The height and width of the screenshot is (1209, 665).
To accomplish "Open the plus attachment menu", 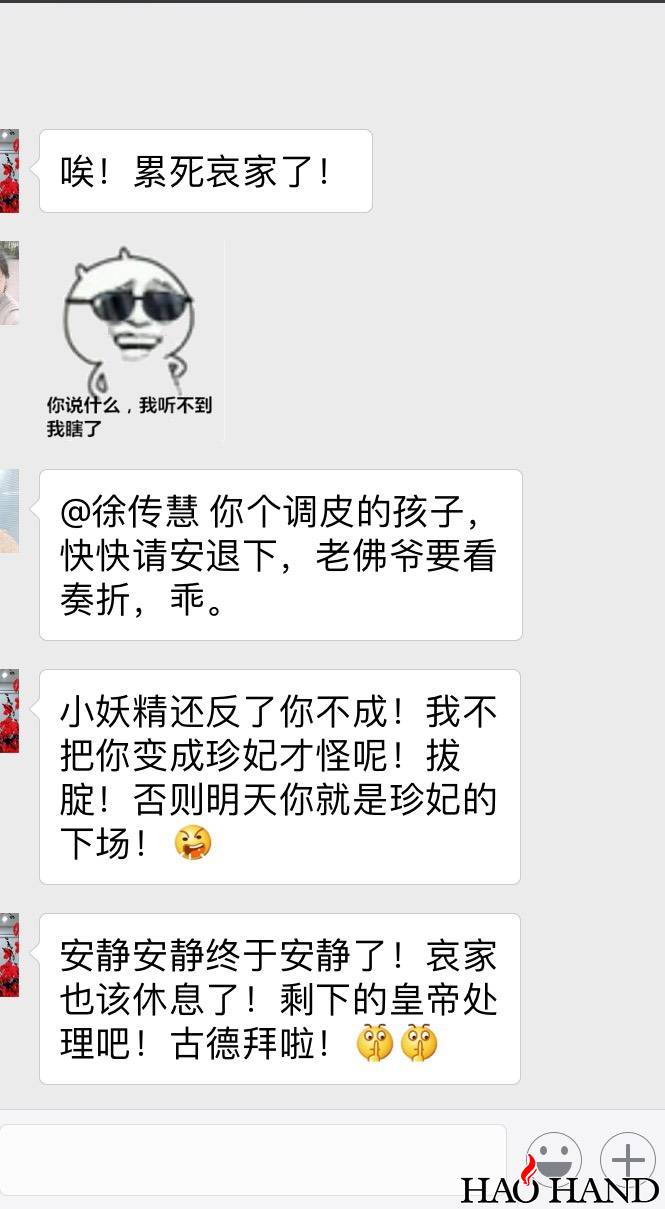I will [x=627, y=1160].
